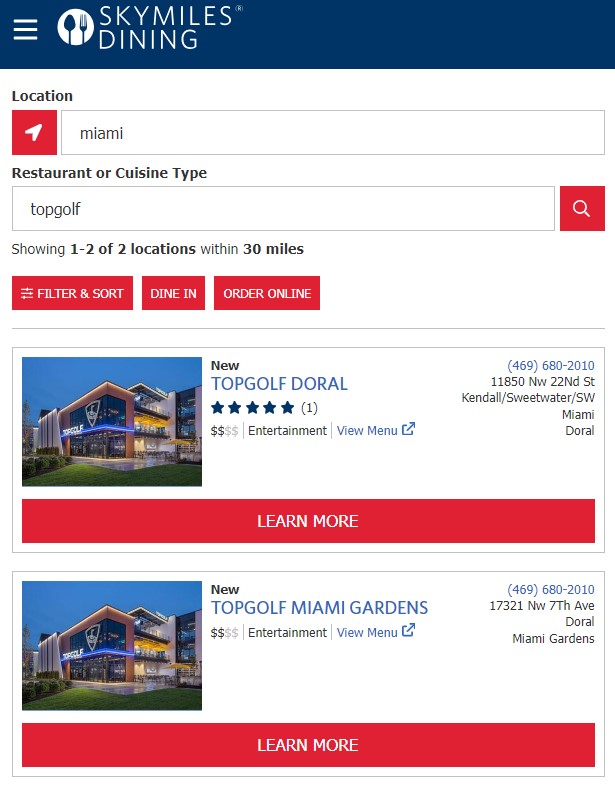The height and width of the screenshot is (785, 615).
Task: Open the Topgolf Miami Gardens photo
Action: [112, 646]
